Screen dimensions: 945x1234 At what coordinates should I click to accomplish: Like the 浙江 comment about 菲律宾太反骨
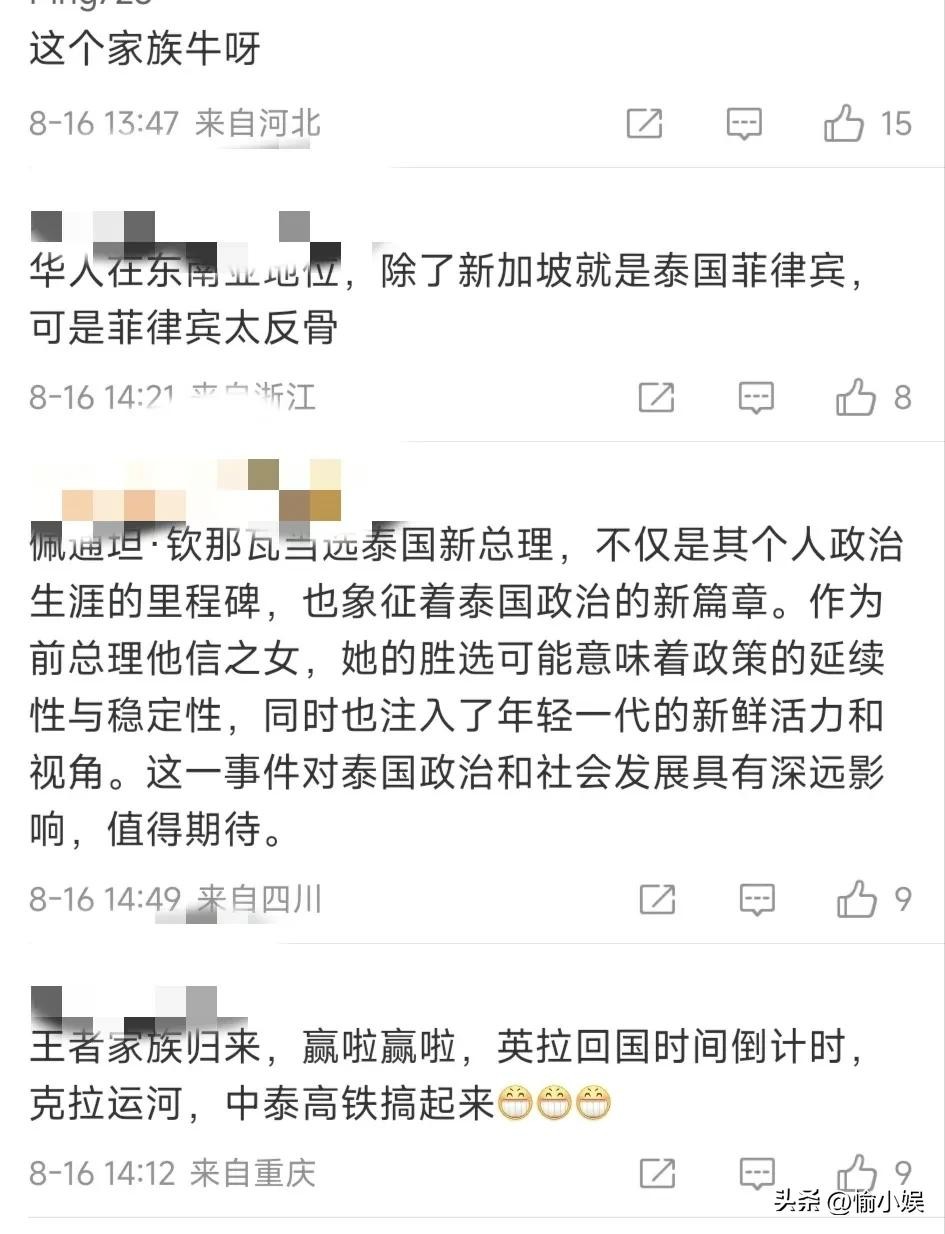[x=855, y=398]
